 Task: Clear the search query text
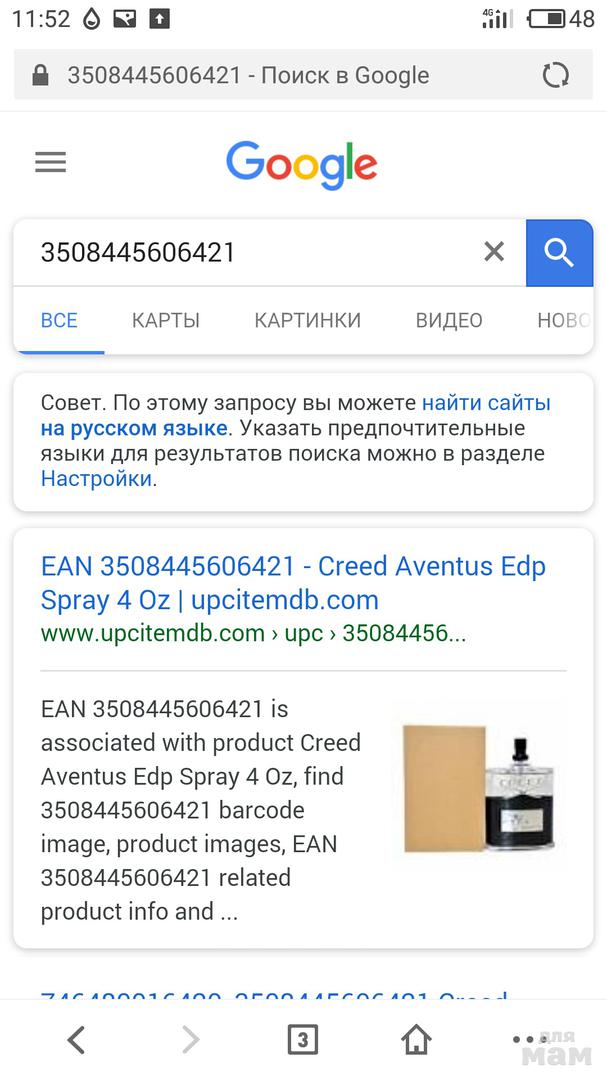494,252
